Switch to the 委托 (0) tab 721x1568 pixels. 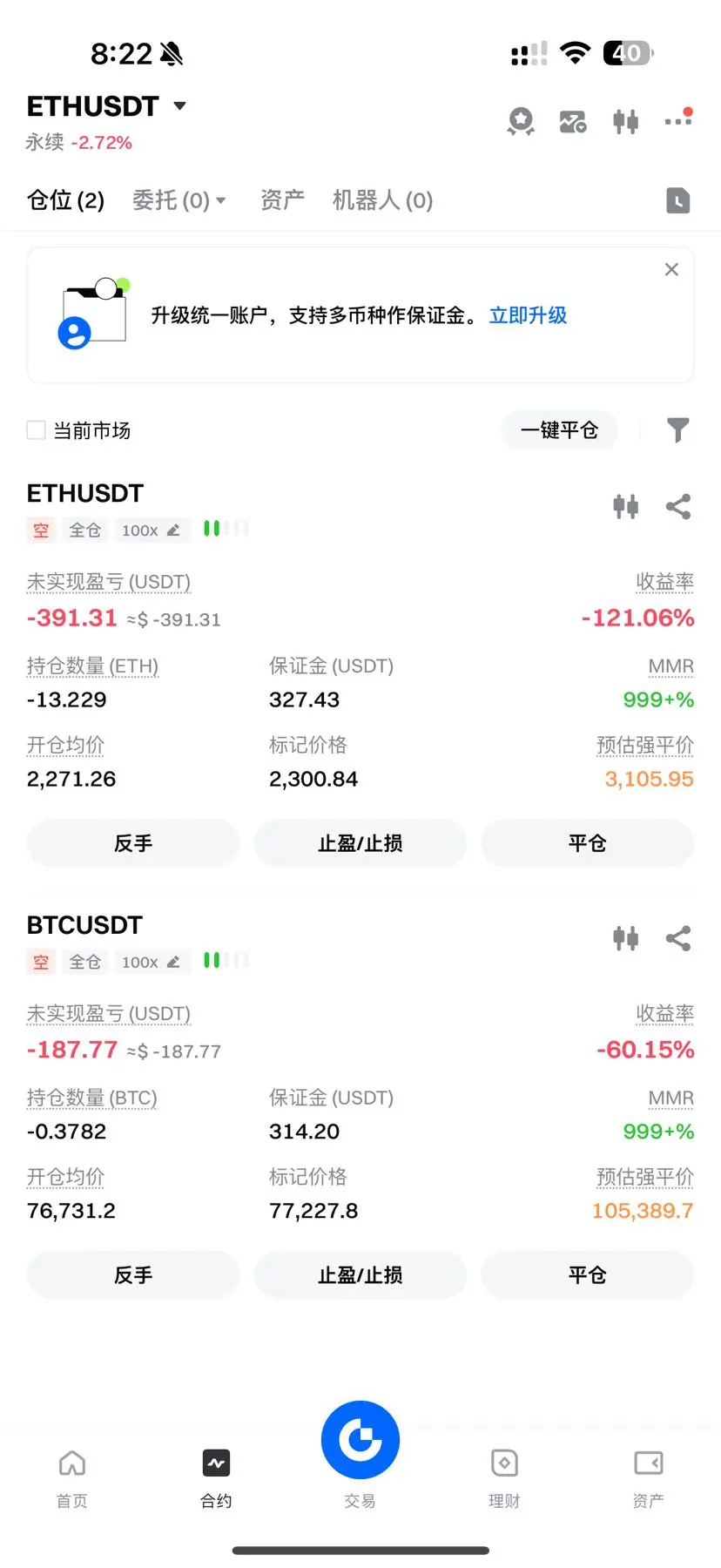coord(179,200)
